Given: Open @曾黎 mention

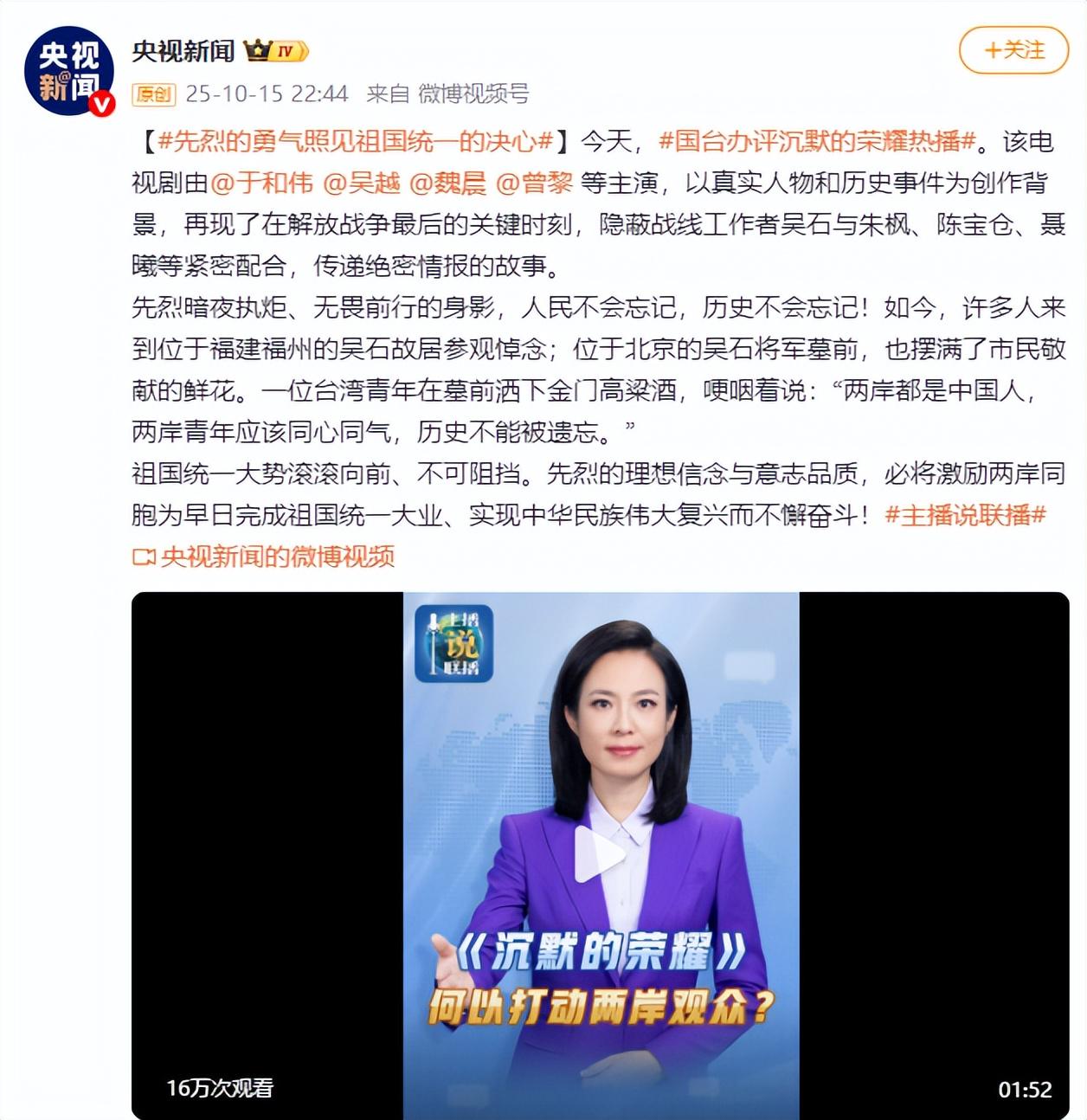Looking at the screenshot, I should point(534,183).
